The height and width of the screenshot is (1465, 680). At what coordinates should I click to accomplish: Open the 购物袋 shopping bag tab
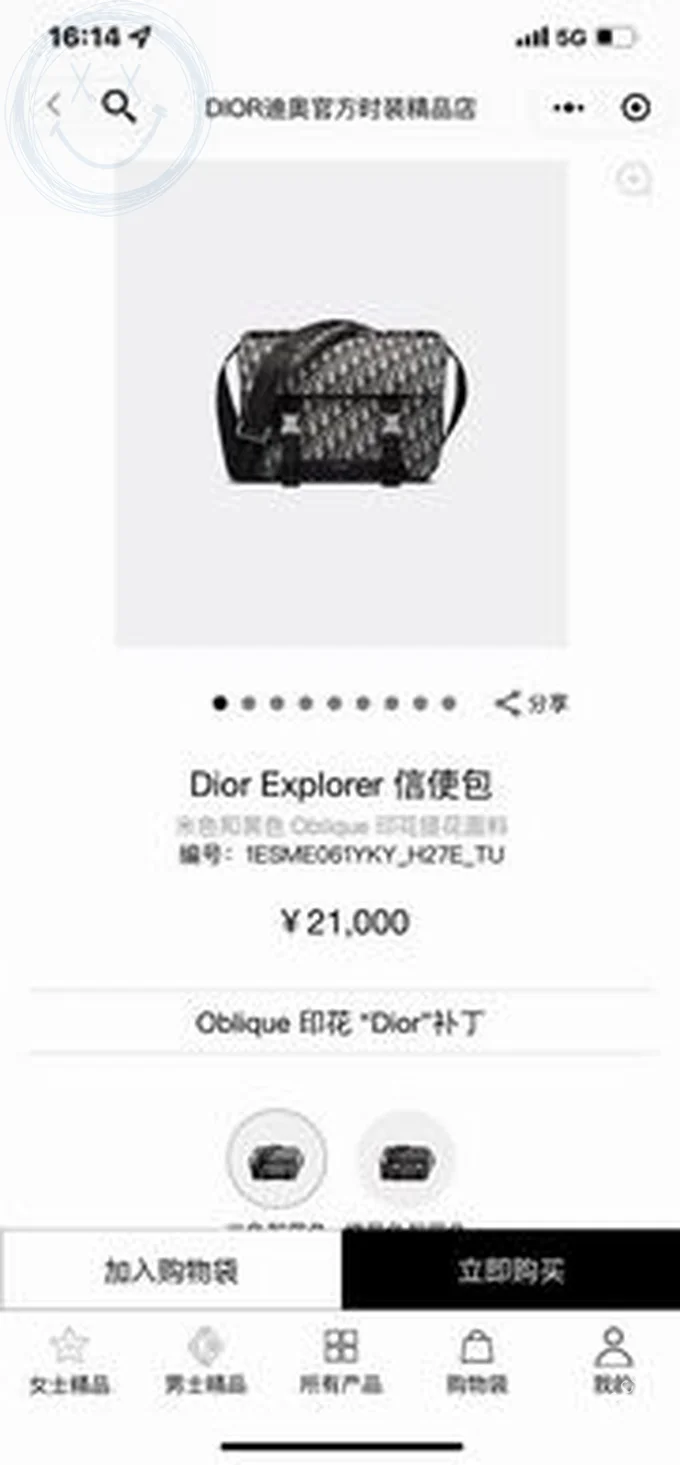point(476,1361)
